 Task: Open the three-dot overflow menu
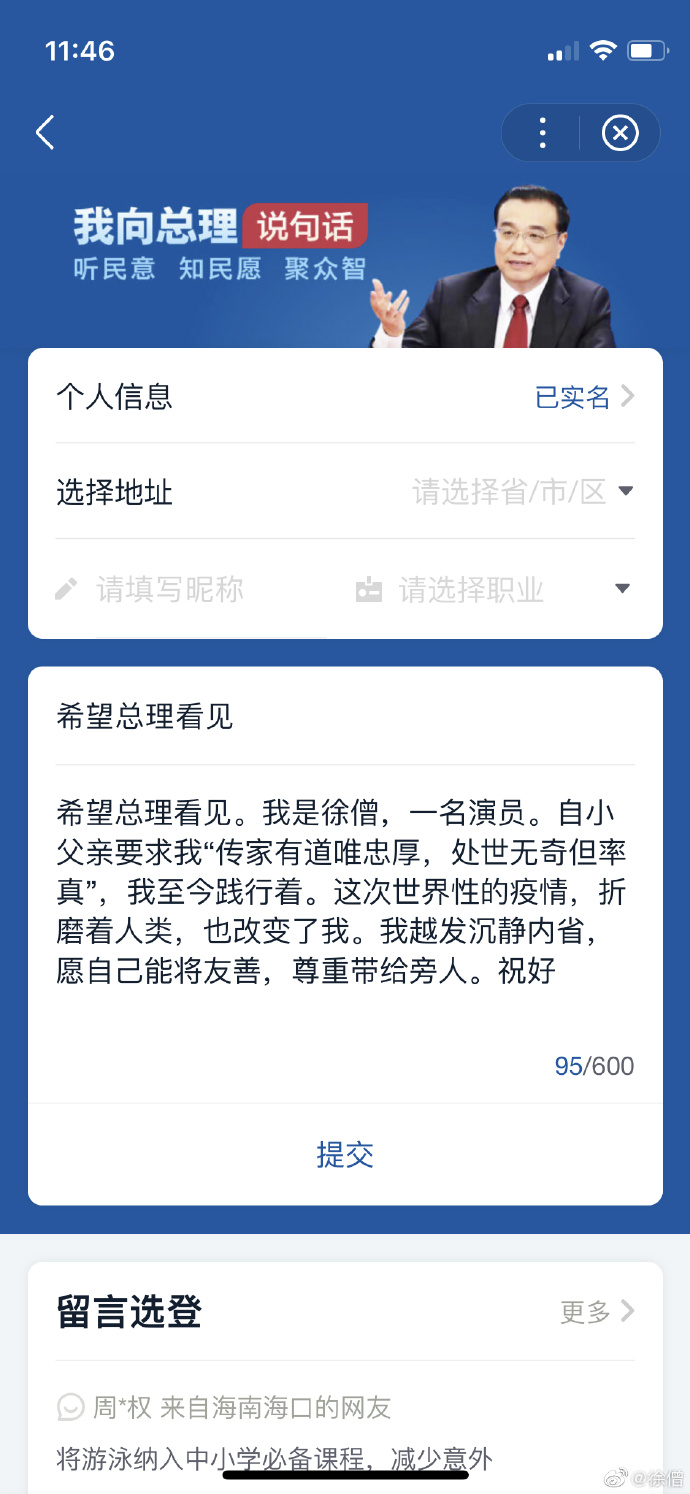coord(542,133)
